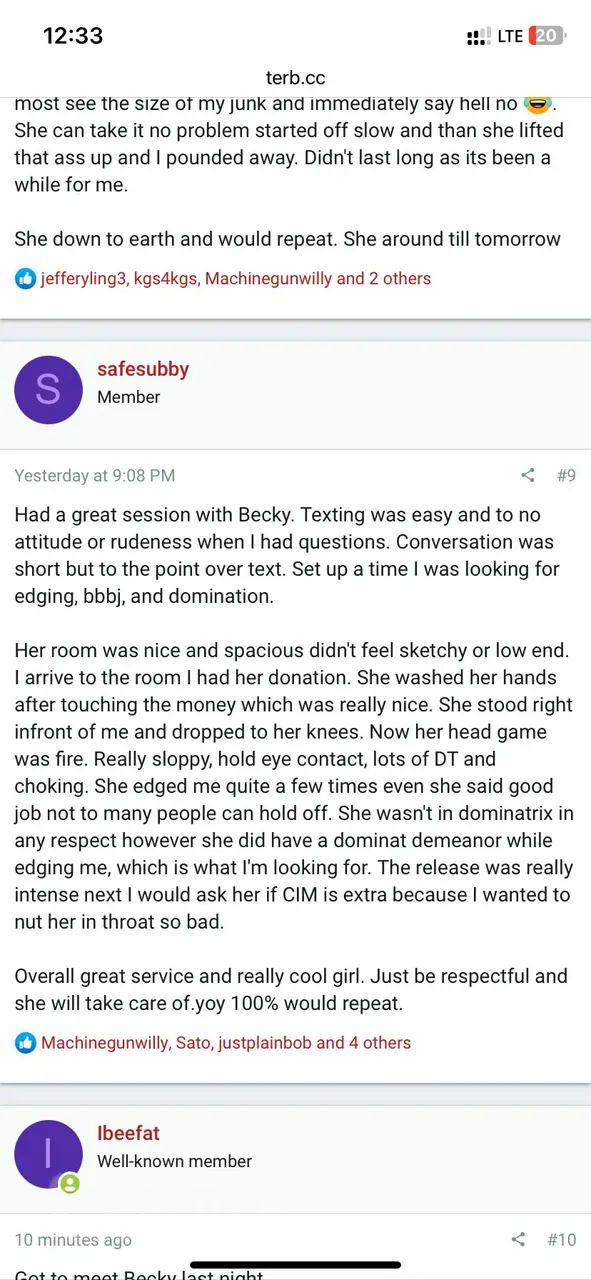Tap the terb.cc address bar
Viewport: 591px width, 1280px height.
295,78
